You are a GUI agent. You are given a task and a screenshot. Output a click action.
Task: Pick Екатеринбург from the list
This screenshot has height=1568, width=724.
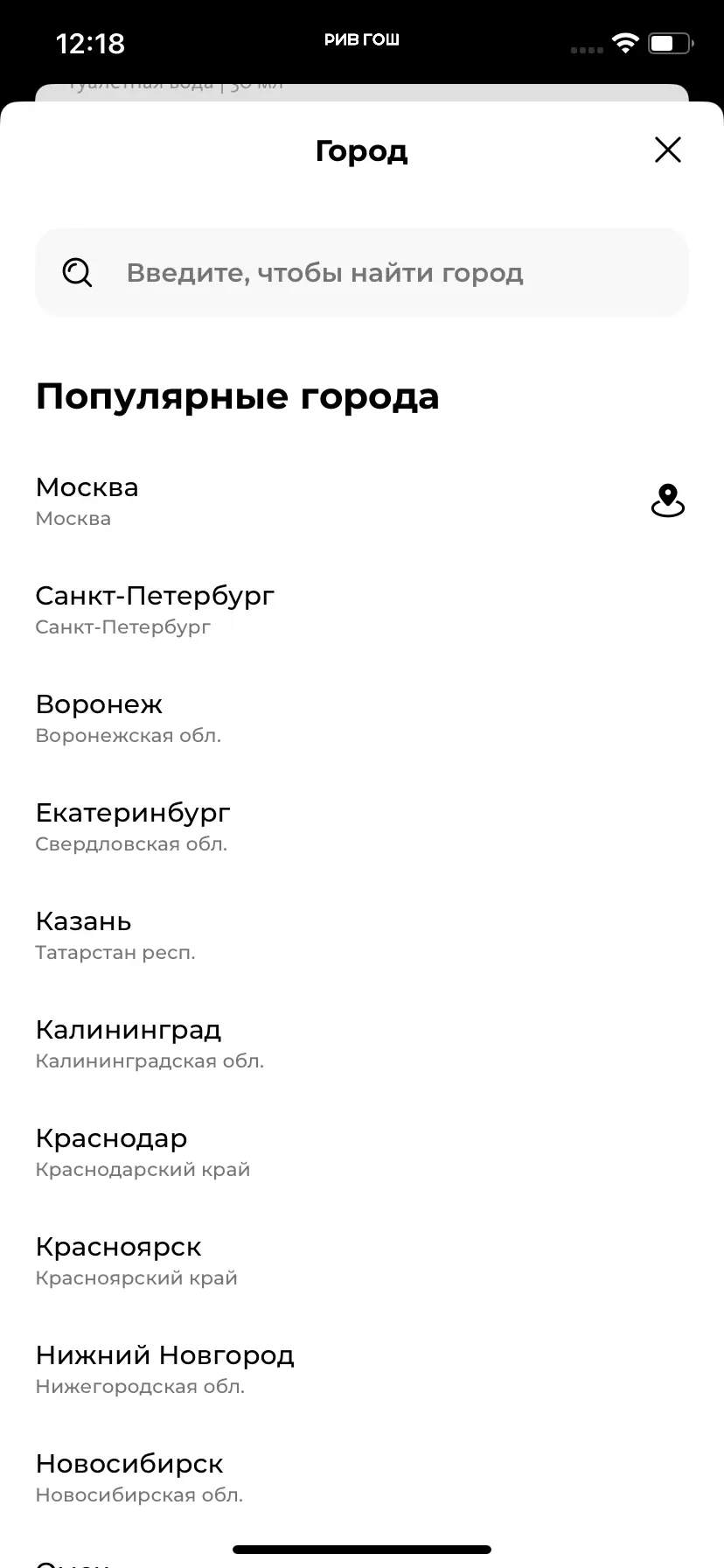[x=133, y=826]
